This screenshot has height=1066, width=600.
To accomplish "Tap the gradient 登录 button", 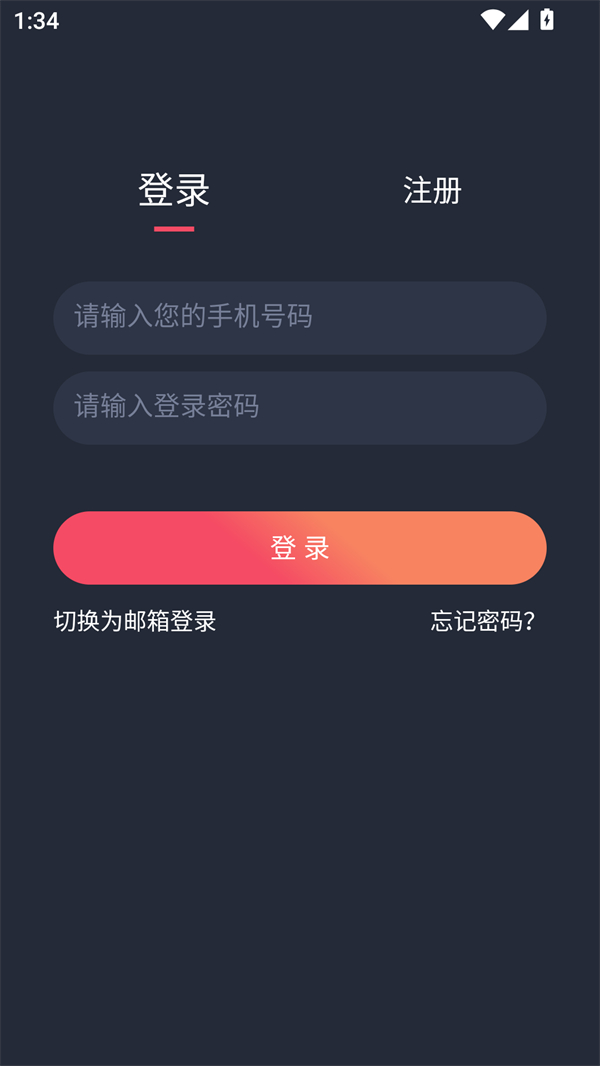I will coord(299,548).
